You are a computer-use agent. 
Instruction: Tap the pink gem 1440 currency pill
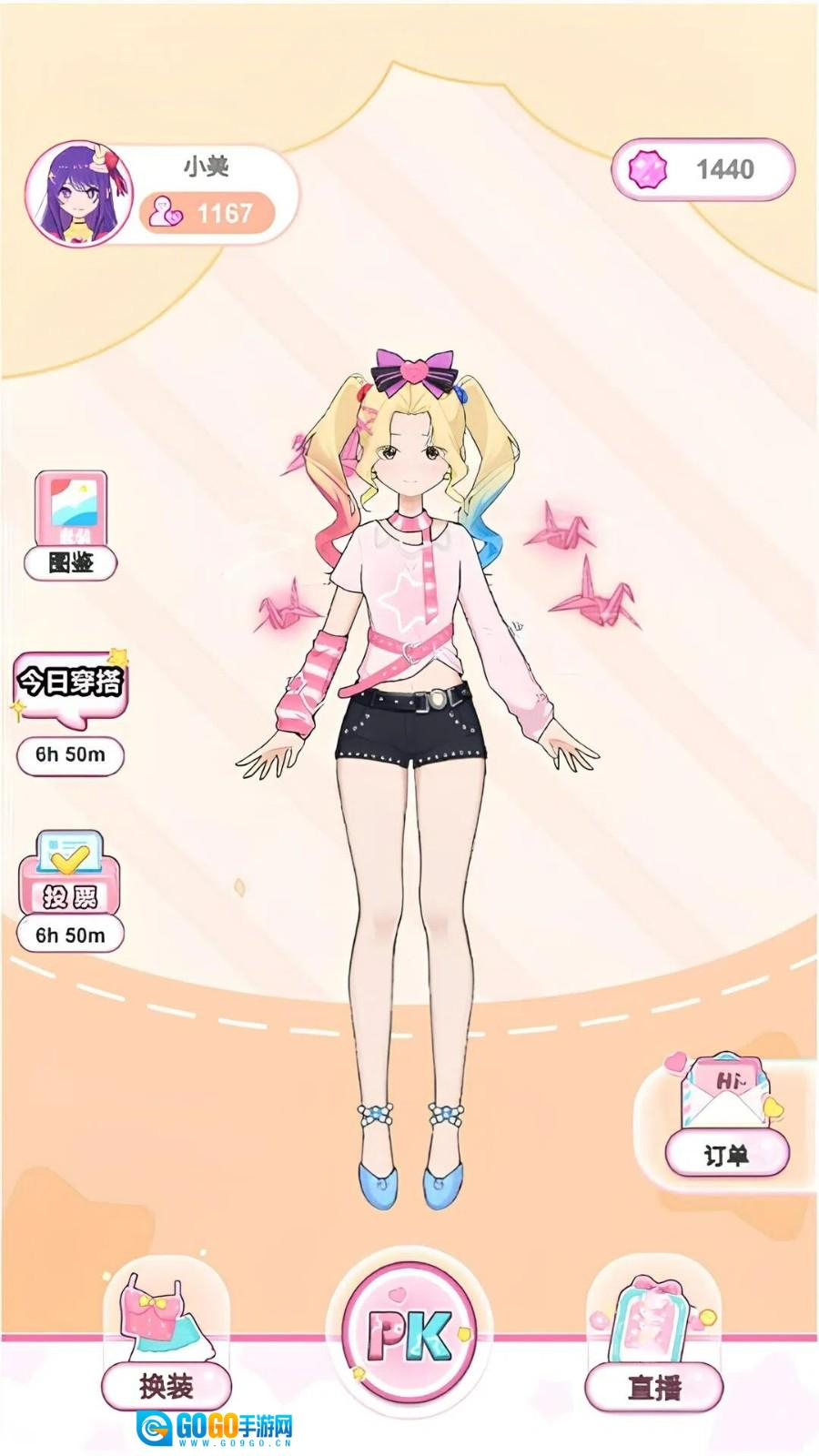tap(703, 169)
